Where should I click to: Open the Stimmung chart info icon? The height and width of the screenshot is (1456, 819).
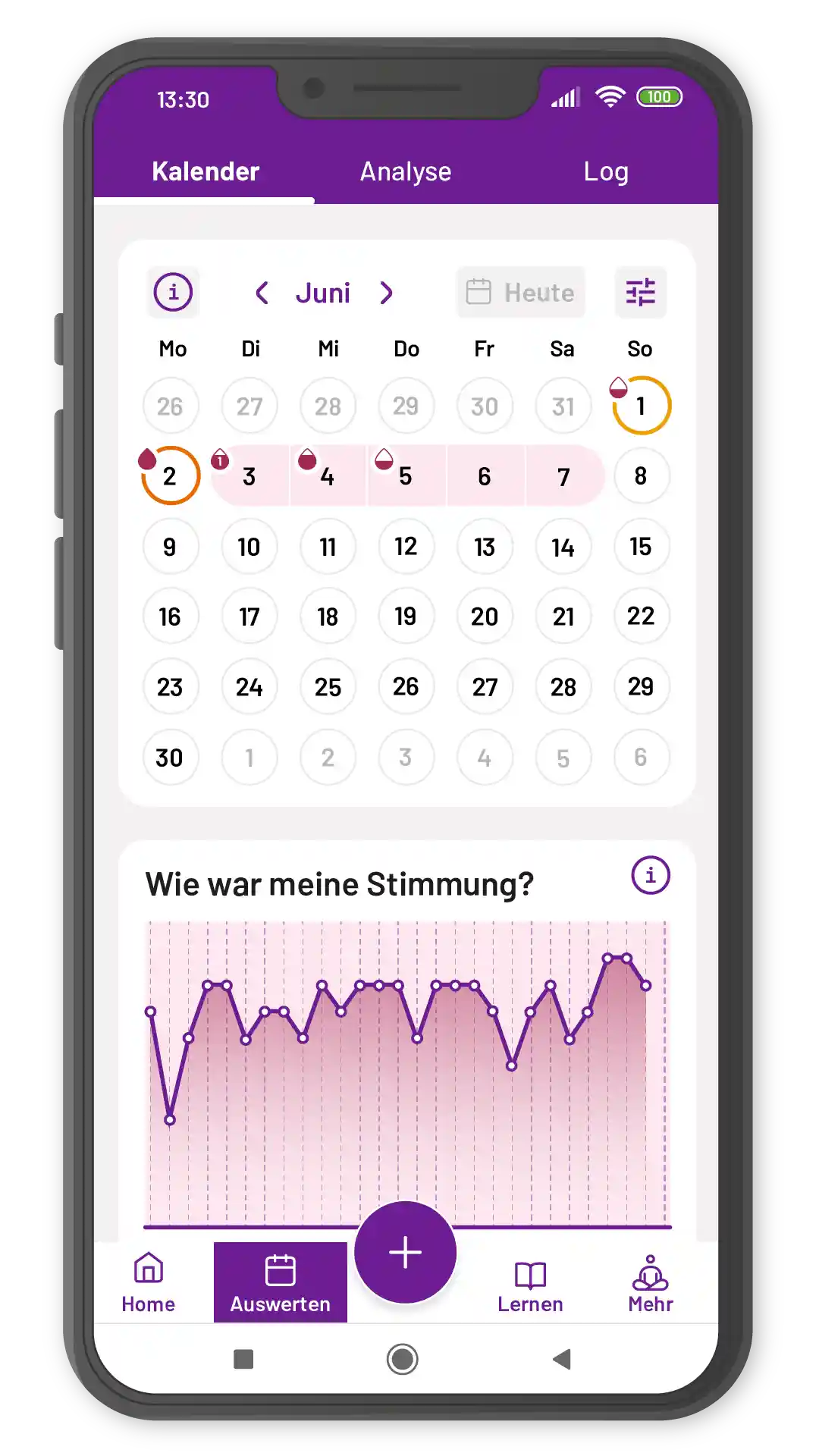651,875
